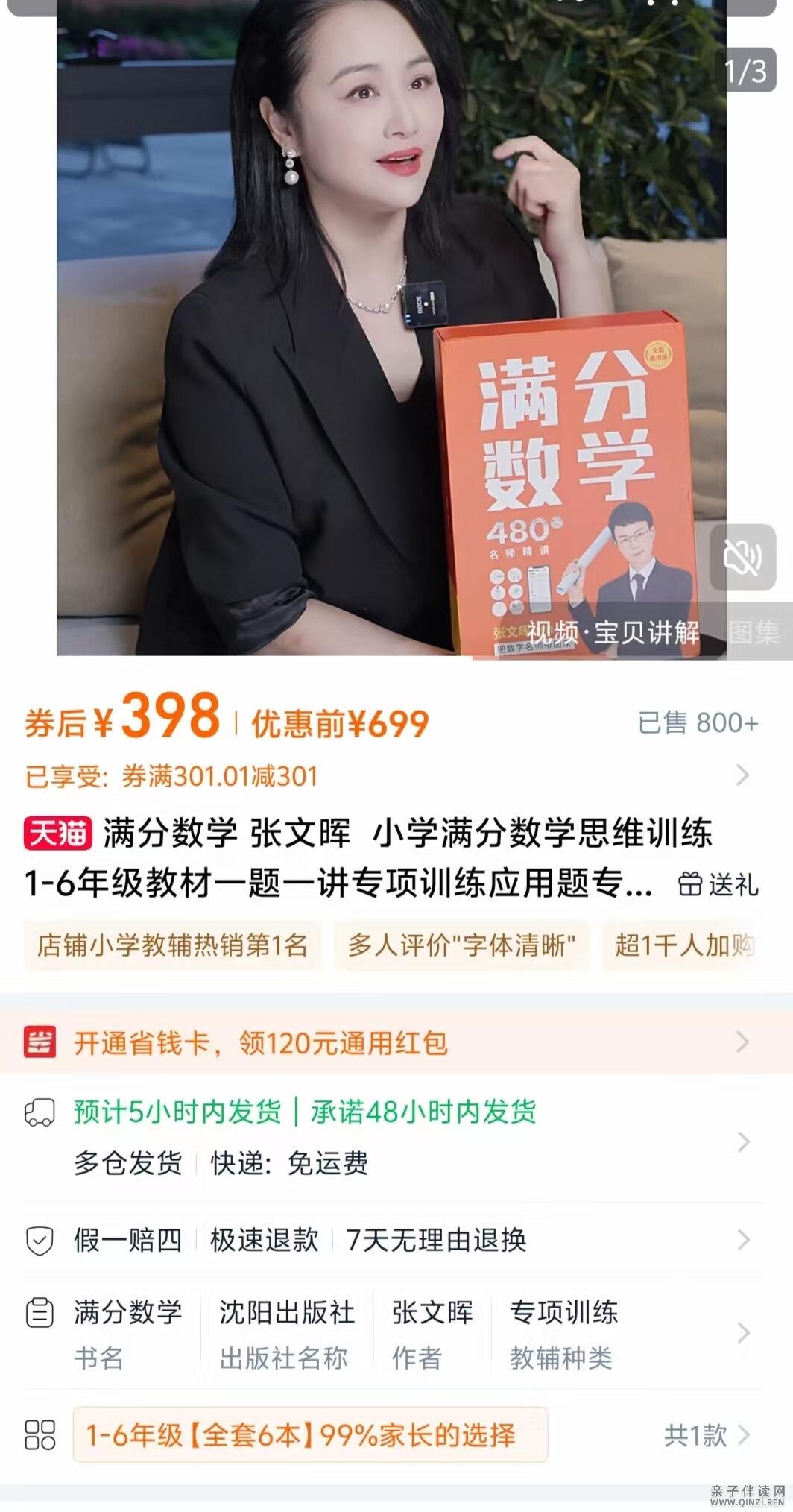Open coupon details 券满301.01减301
The height and width of the screenshot is (1512, 793).
pos(388,776)
